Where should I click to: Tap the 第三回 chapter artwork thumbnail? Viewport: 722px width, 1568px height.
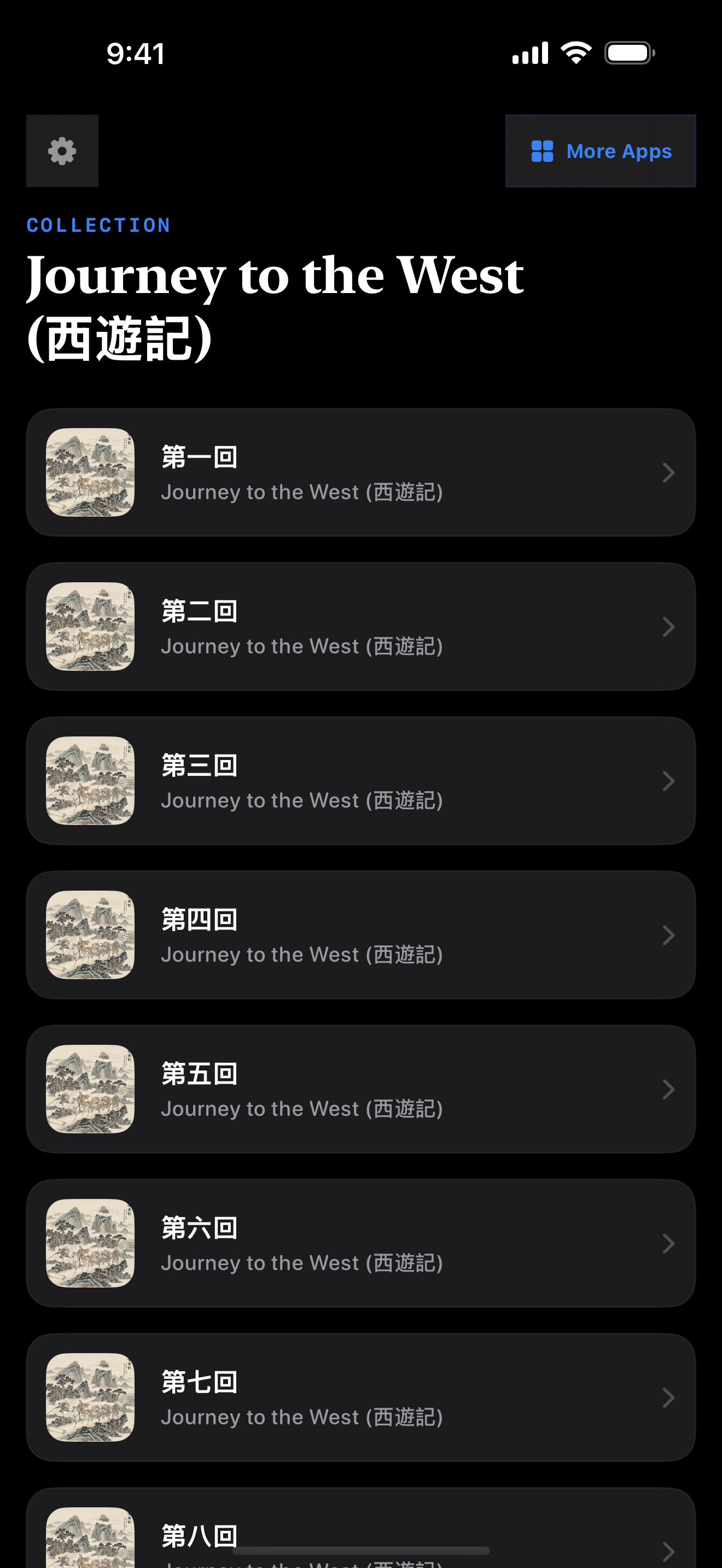click(x=90, y=782)
